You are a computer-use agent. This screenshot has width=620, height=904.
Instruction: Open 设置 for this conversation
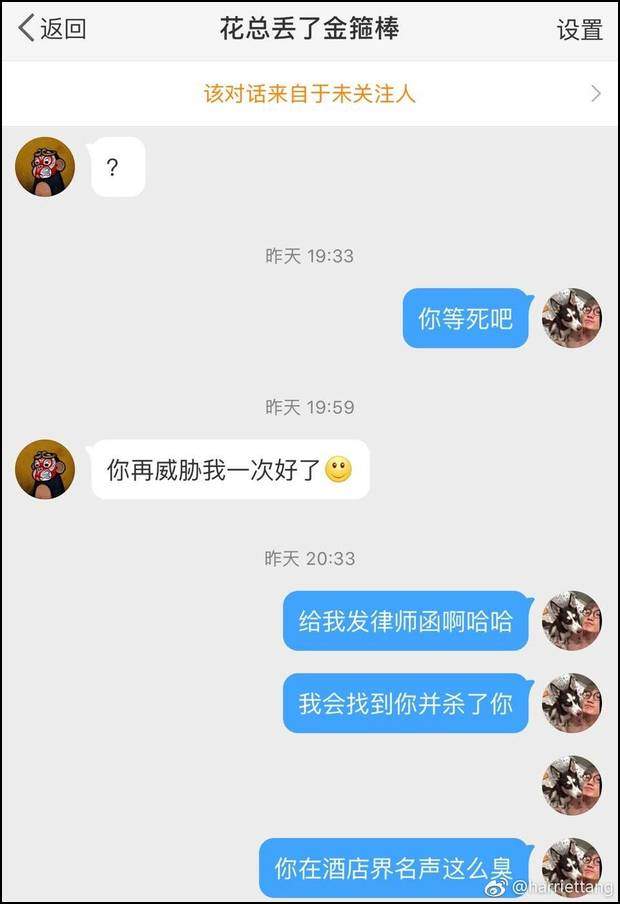click(579, 30)
